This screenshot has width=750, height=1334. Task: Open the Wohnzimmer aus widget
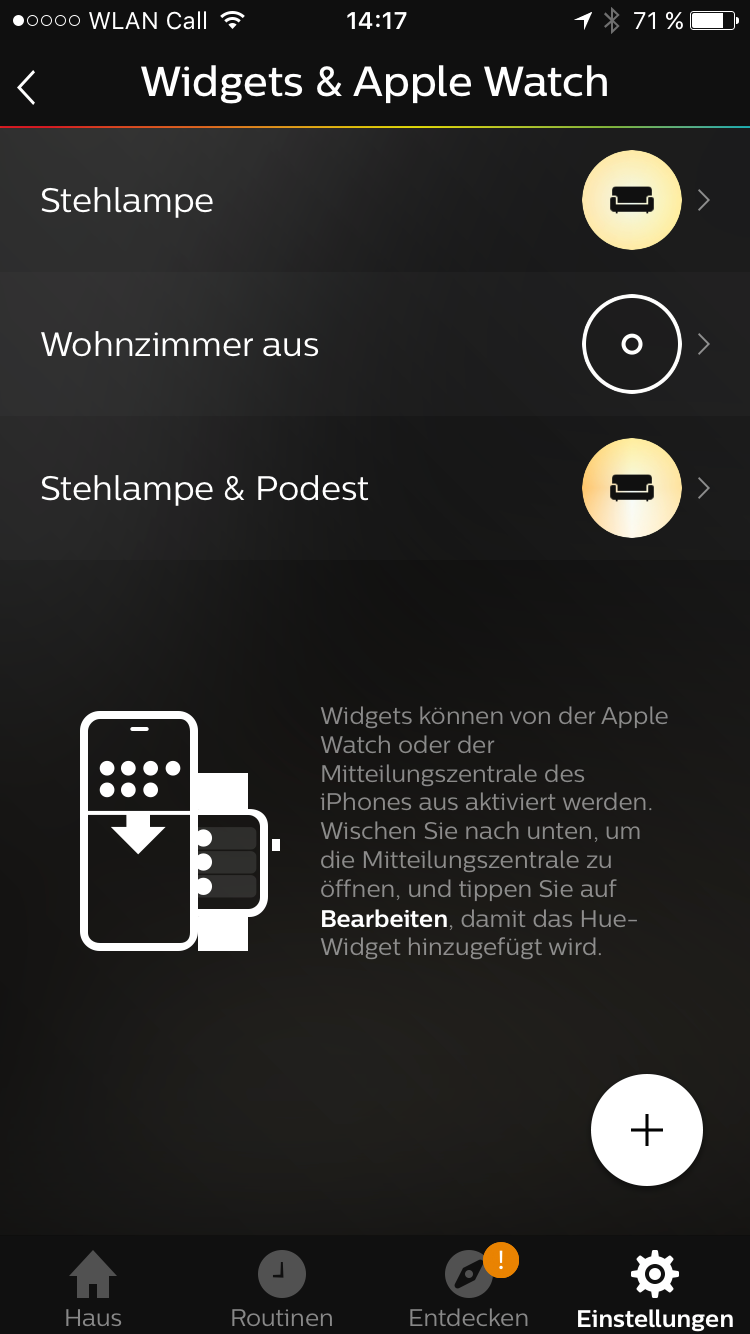tap(375, 345)
